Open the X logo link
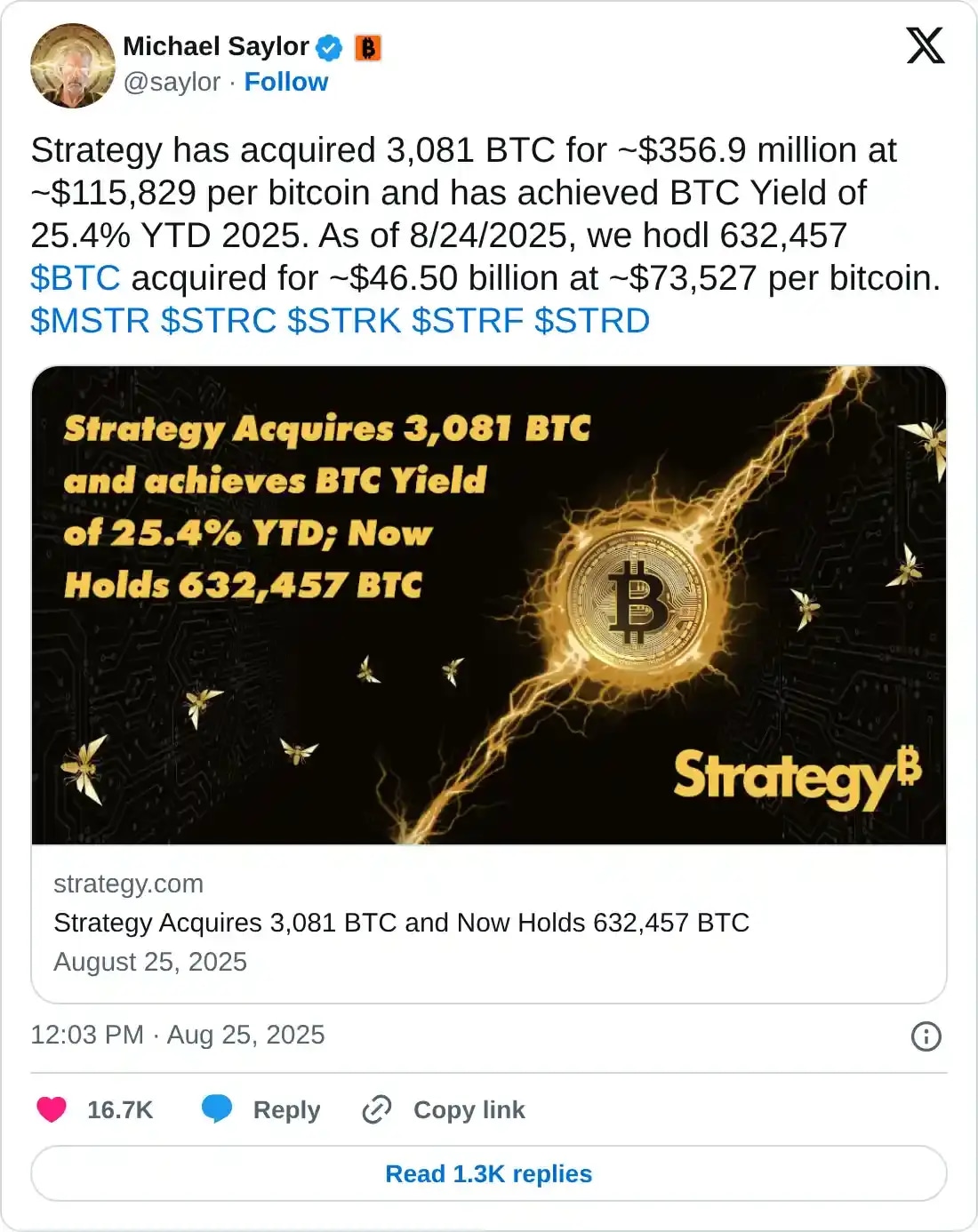Viewport: 978px width, 1232px height. tap(925, 45)
